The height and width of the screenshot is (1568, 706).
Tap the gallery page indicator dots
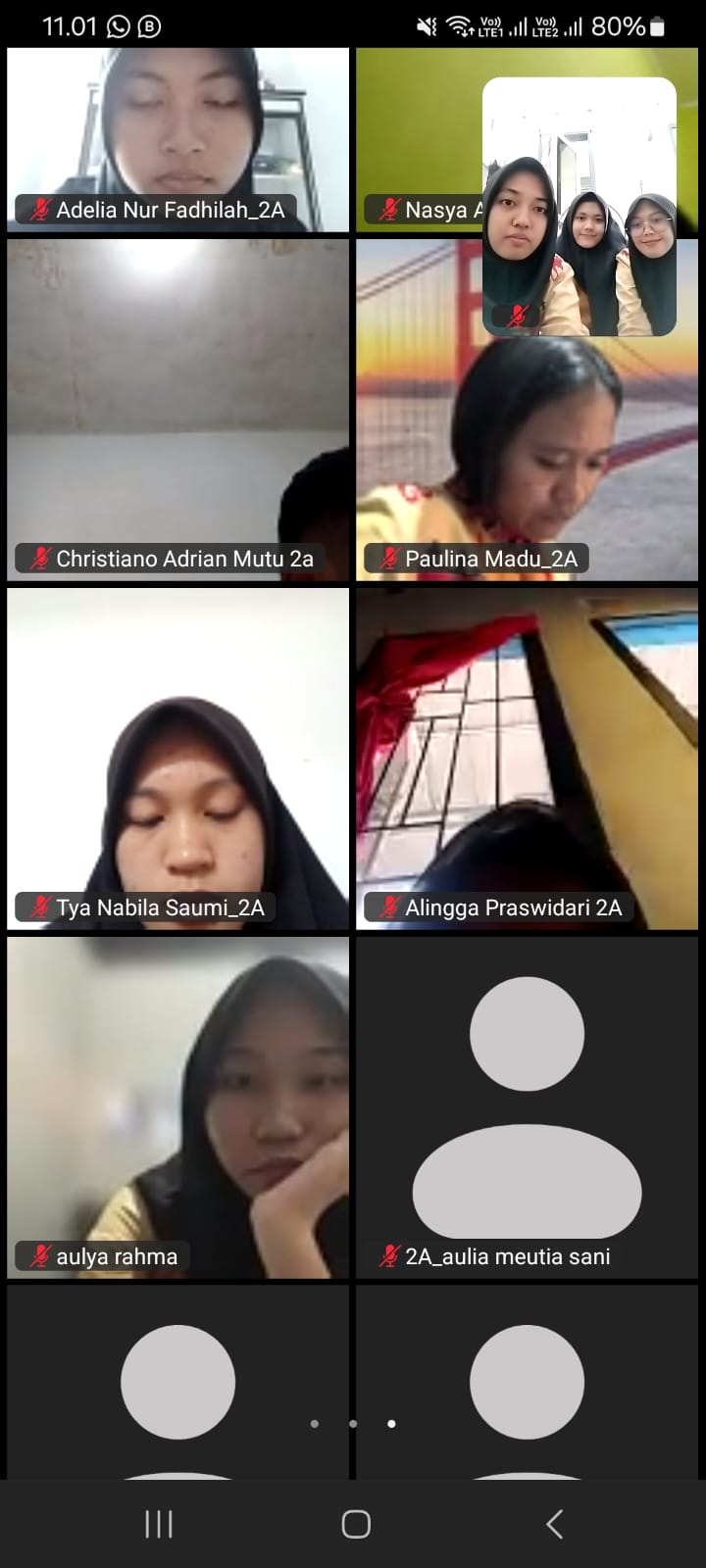[353, 1423]
